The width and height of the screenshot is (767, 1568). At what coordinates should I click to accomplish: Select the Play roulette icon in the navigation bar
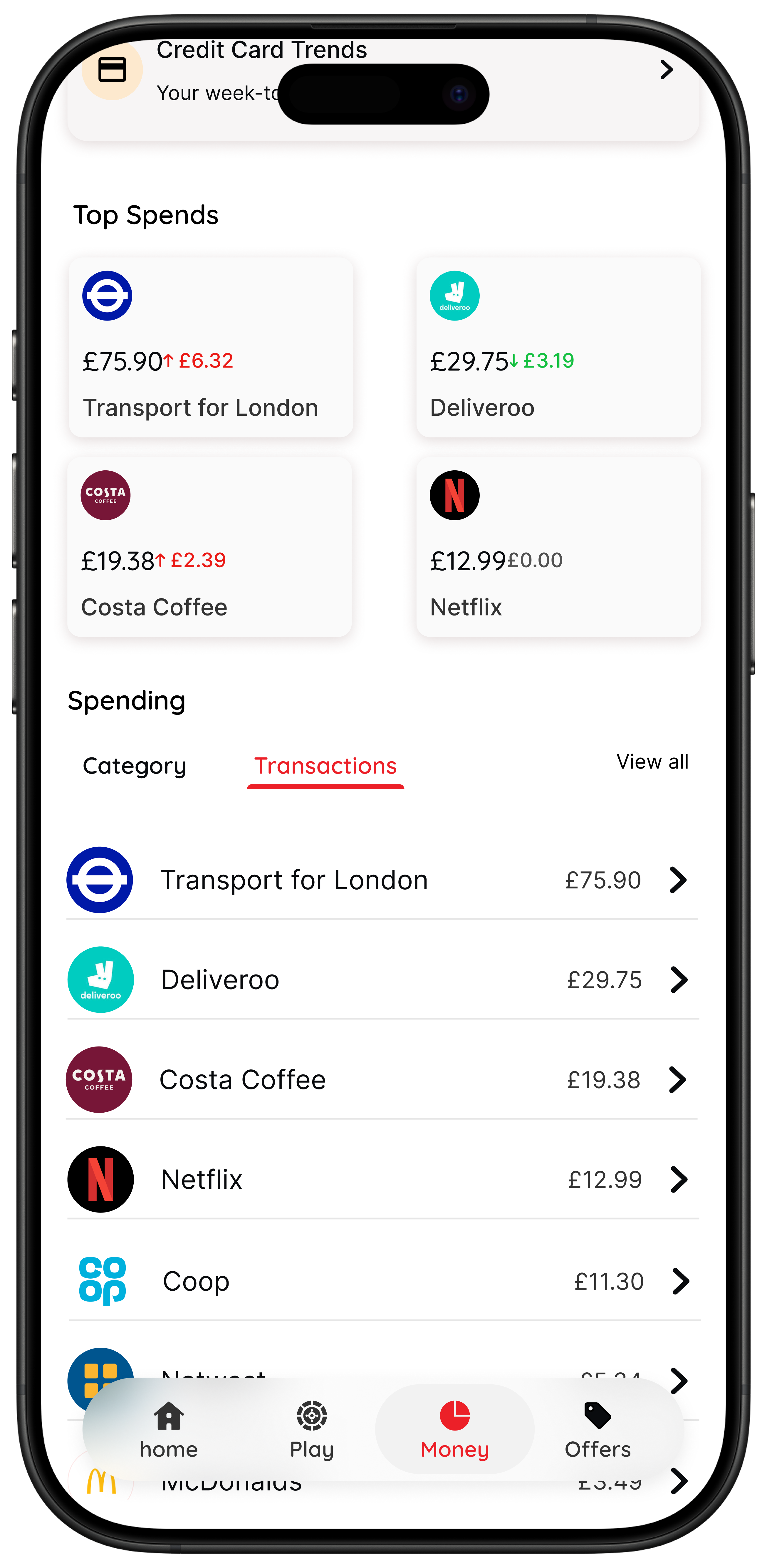311,1416
